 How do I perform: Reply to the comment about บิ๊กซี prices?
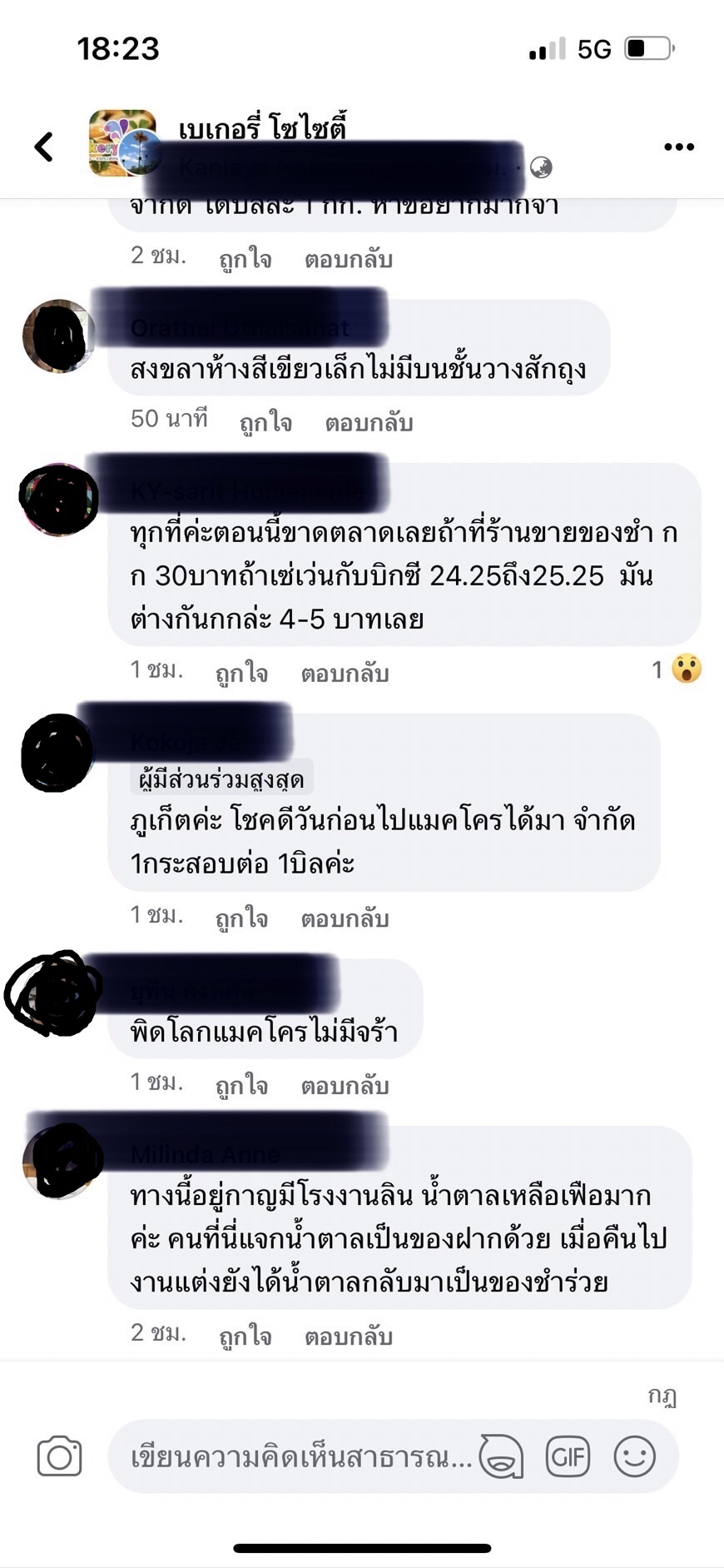[x=345, y=672]
